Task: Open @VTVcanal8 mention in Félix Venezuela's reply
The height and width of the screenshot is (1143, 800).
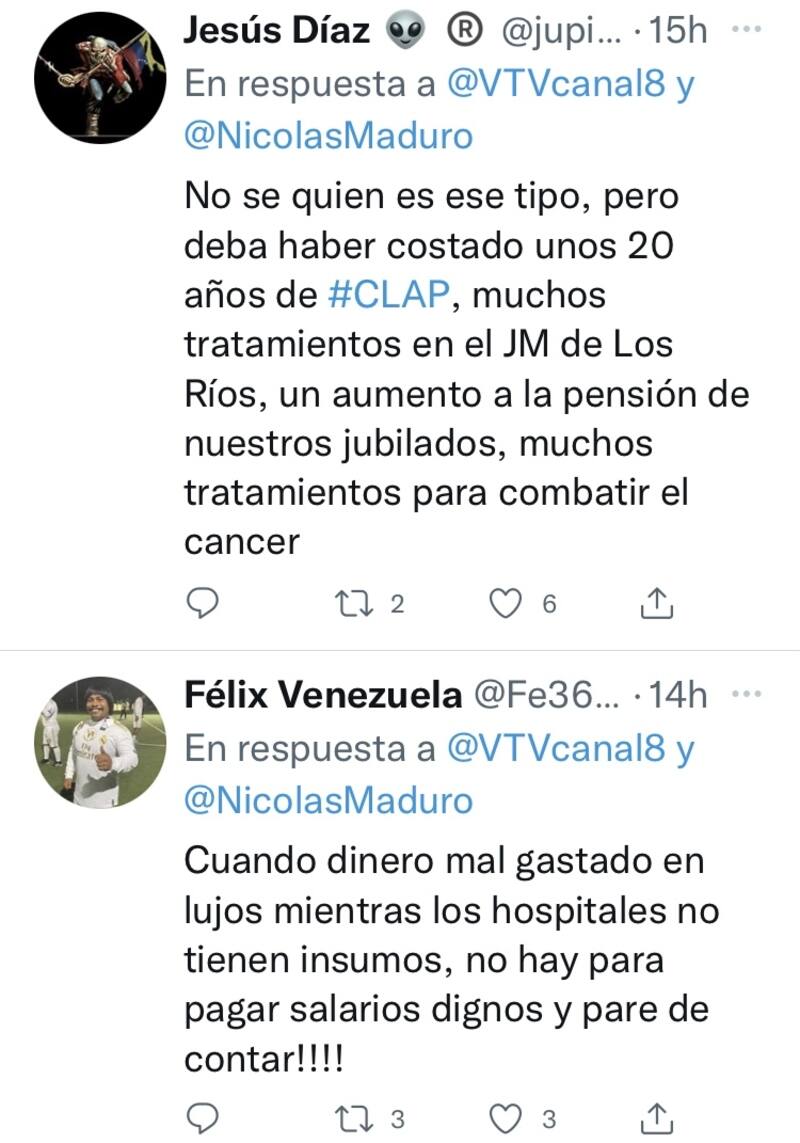Action: click(556, 749)
